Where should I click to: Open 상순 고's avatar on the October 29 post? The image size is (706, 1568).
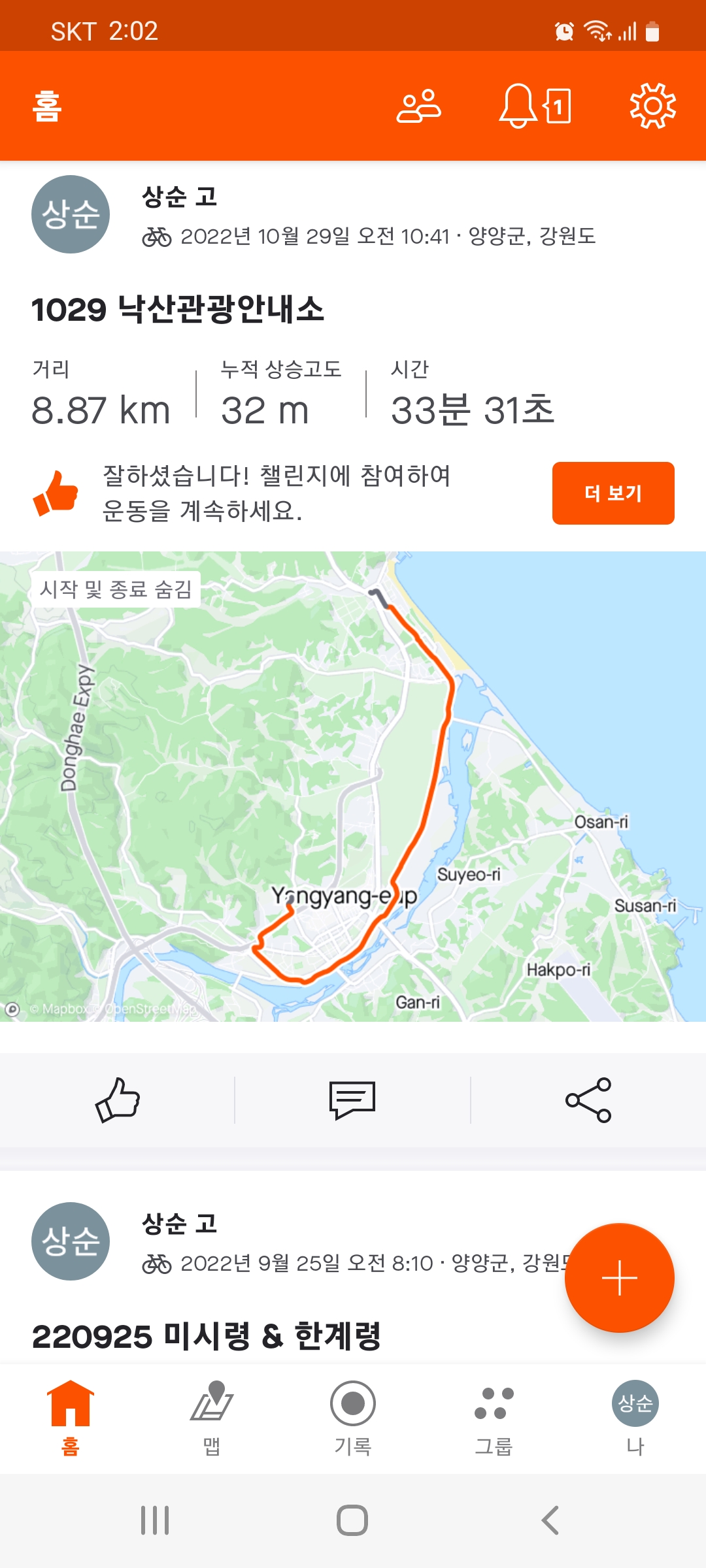71,214
